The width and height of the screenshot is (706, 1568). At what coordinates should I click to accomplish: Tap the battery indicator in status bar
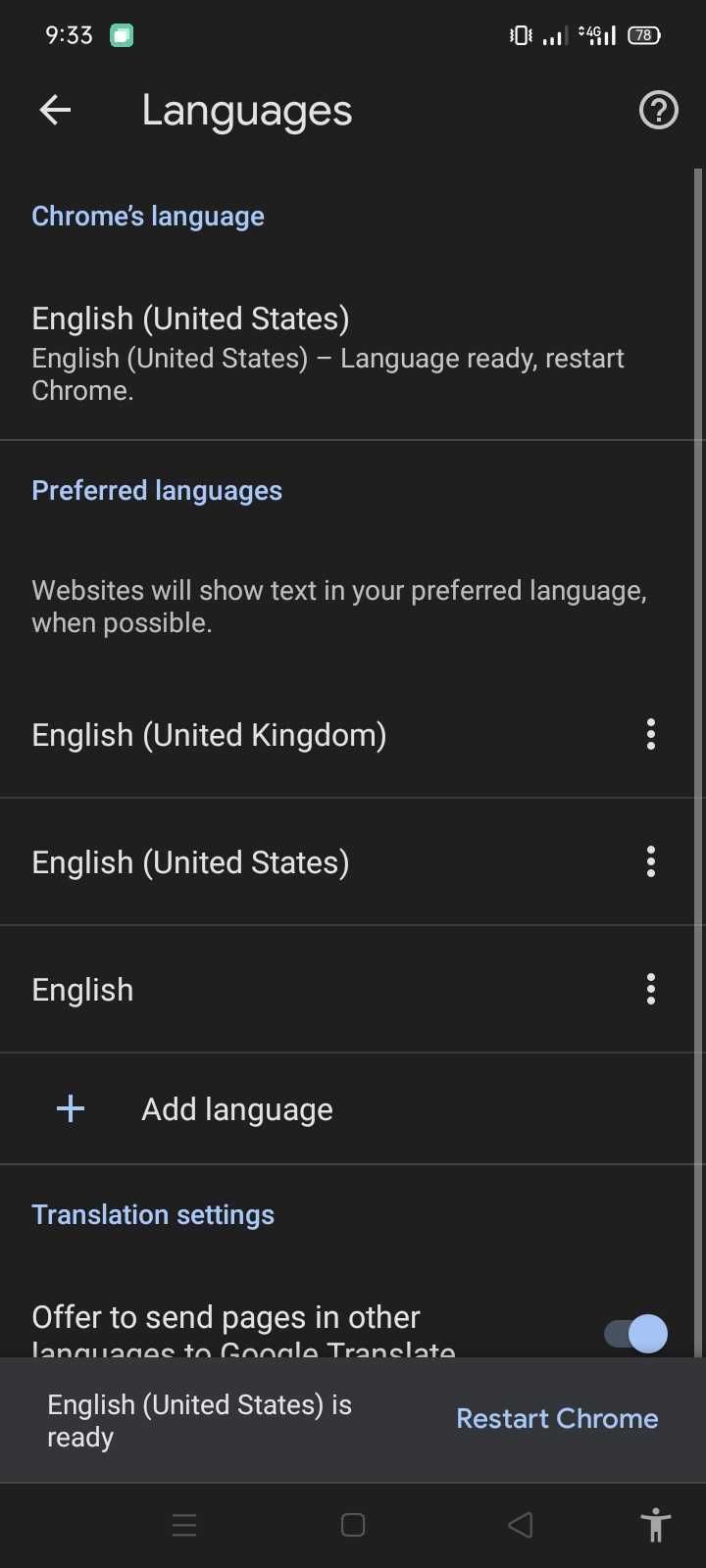644,34
